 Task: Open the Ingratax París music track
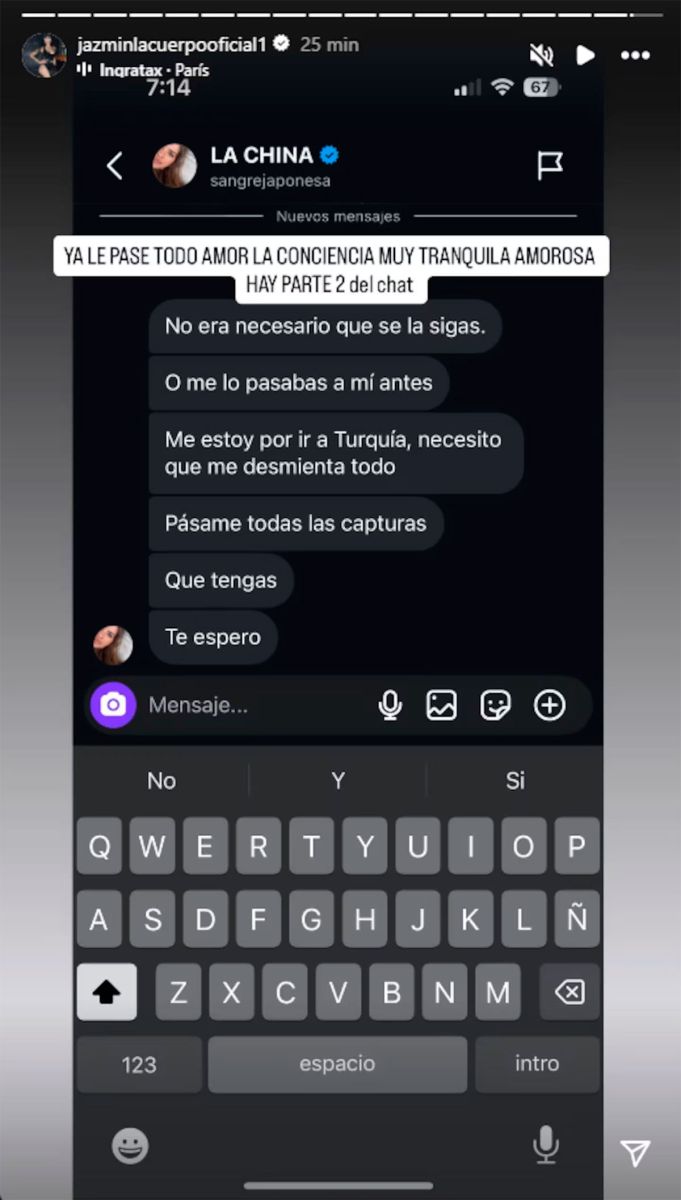coord(153,71)
